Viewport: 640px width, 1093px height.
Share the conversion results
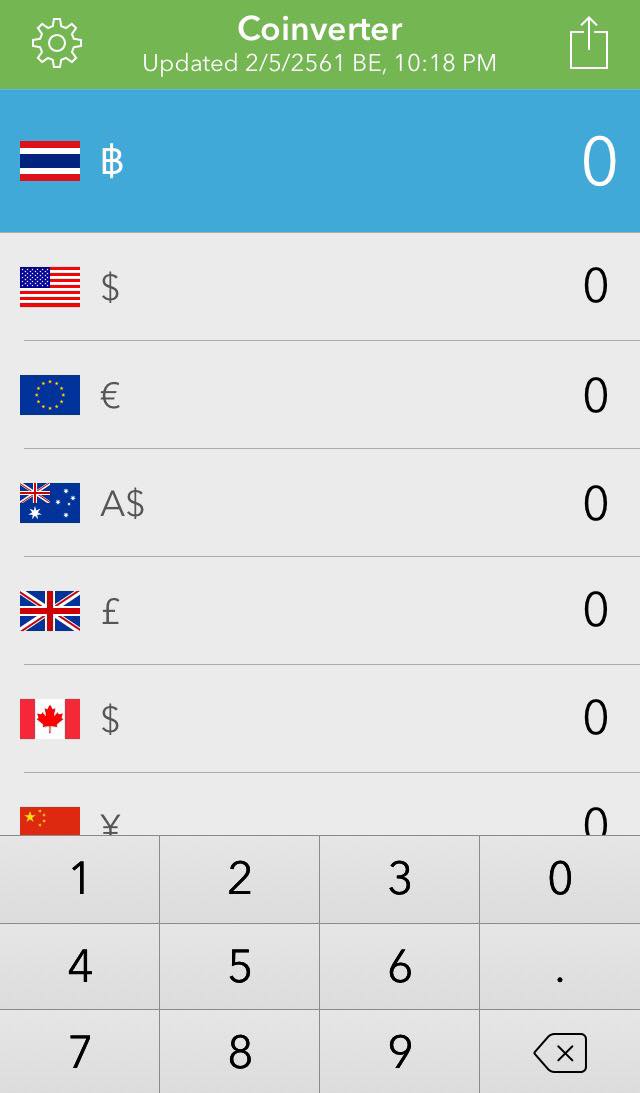tap(589, 43)
